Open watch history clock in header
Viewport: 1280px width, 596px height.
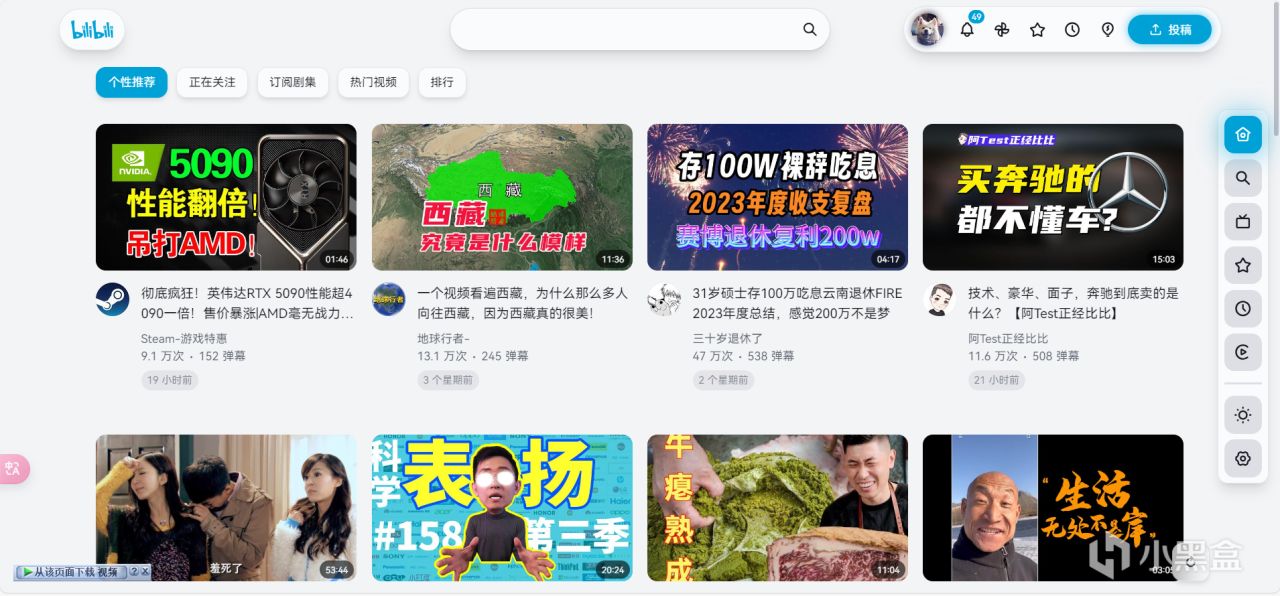coord(1072,30)
